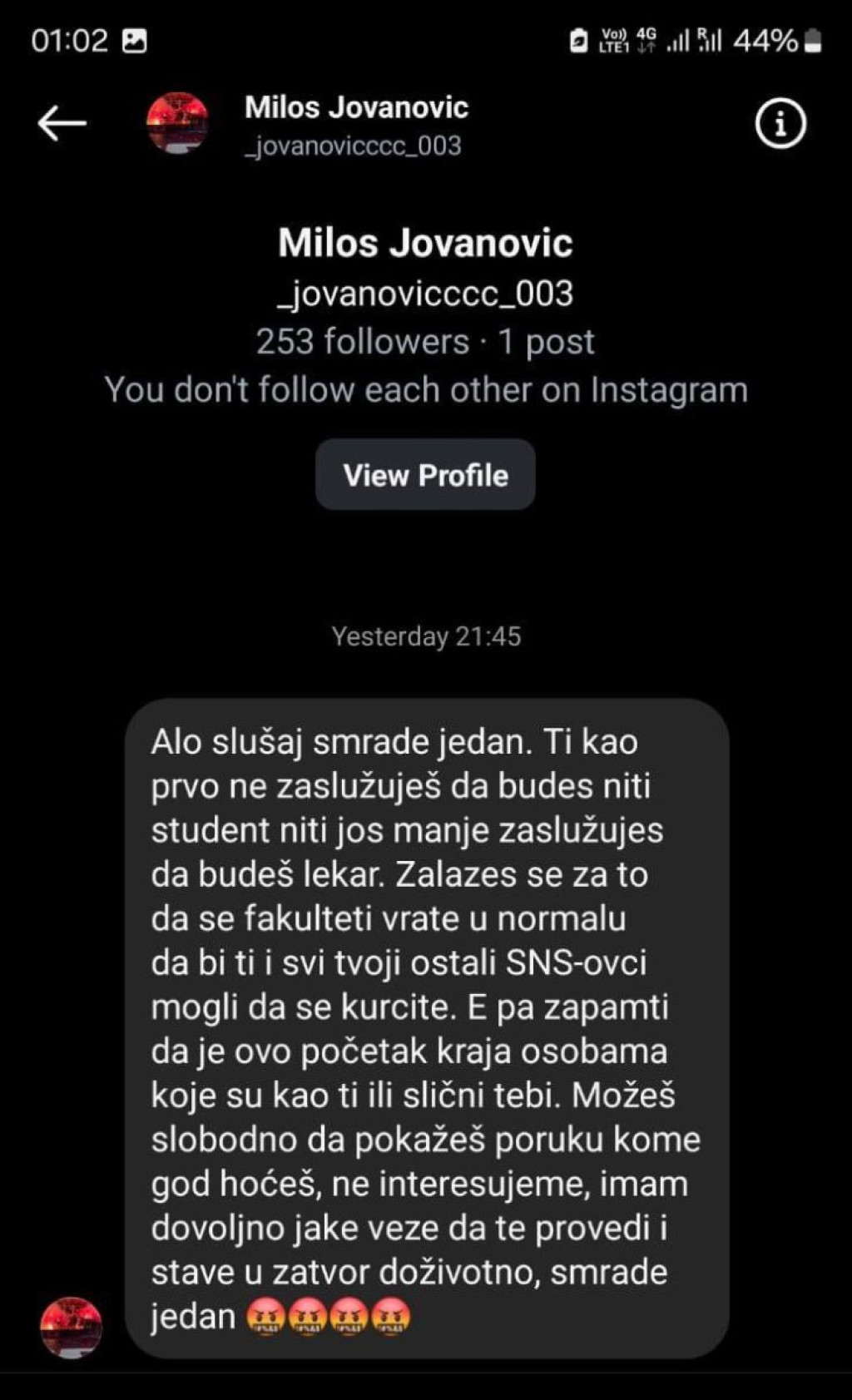Viewport: 852px width, 1400px height.
Task: Open the Milos Jovanovic name in header
Action: coord(356,107)
